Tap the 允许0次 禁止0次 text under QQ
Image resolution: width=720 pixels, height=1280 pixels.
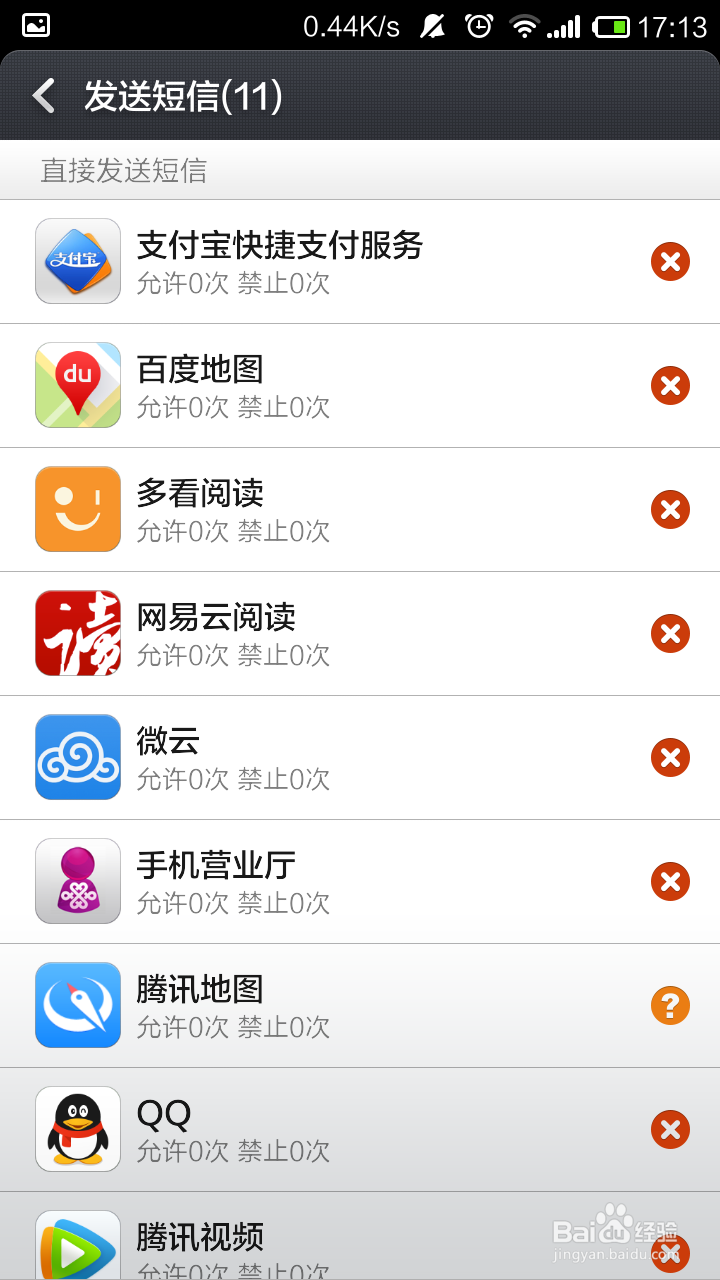click(232, 1151)
